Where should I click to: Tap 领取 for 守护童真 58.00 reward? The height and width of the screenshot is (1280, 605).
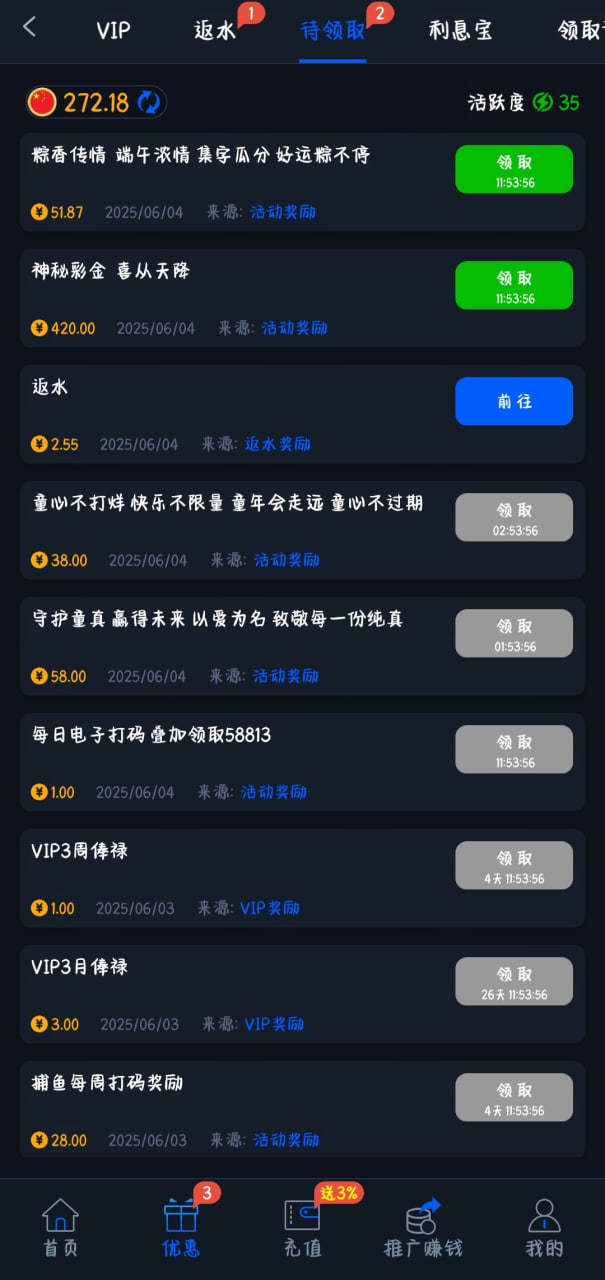tap(513, 633)
